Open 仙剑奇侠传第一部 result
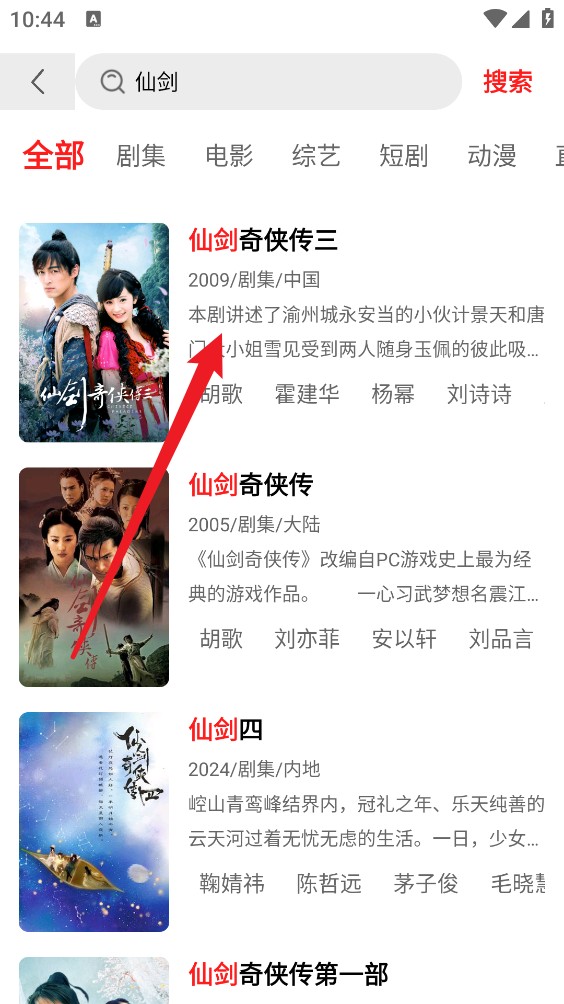 [x=288, y=974]
